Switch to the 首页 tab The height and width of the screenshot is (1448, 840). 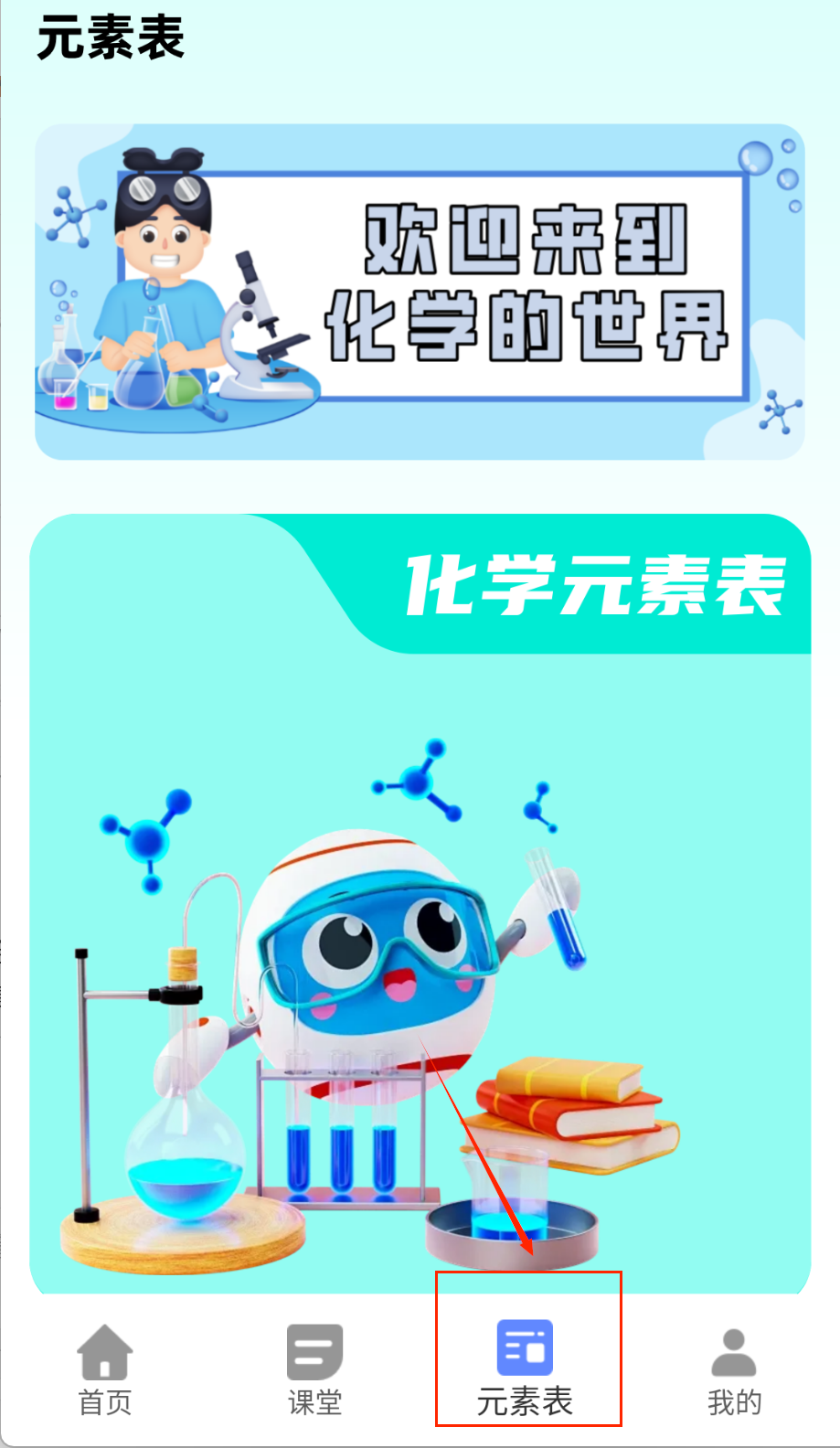[x=104, y=1369]
